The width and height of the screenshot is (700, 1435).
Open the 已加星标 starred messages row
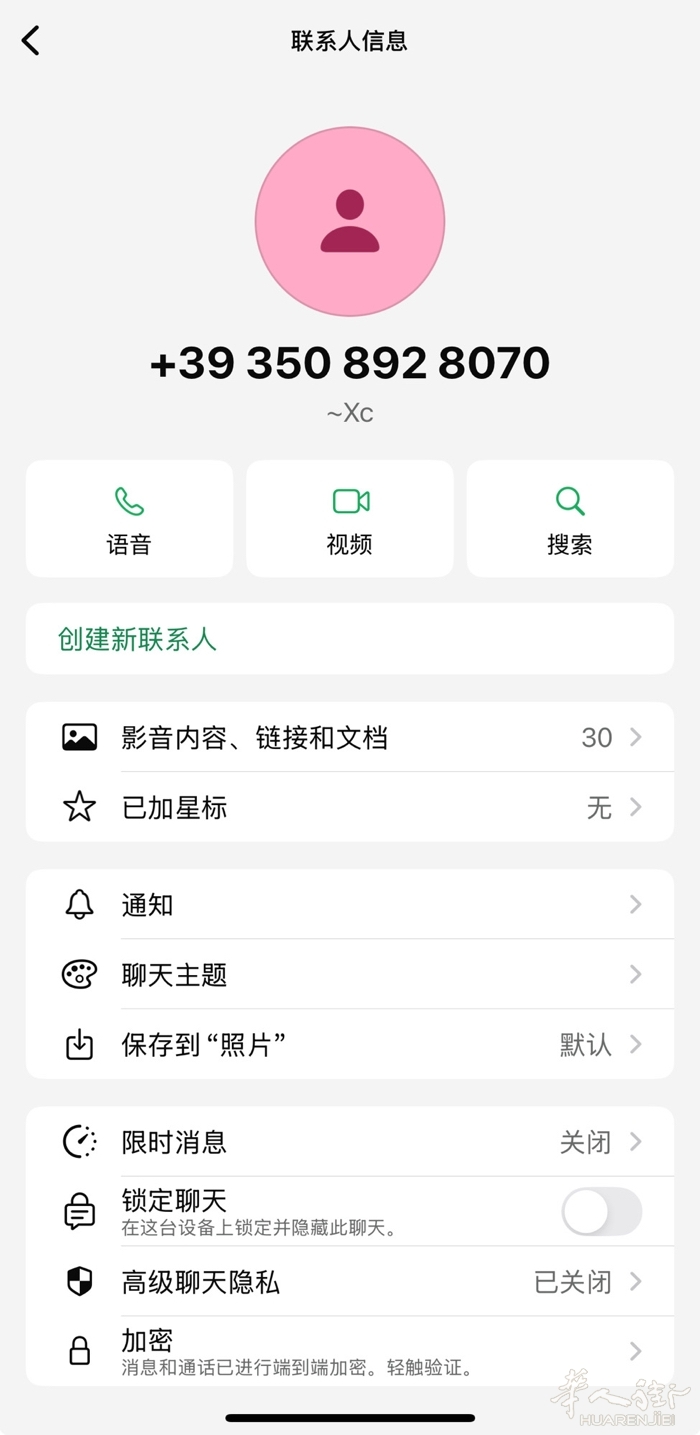click(x=350, y=807)
